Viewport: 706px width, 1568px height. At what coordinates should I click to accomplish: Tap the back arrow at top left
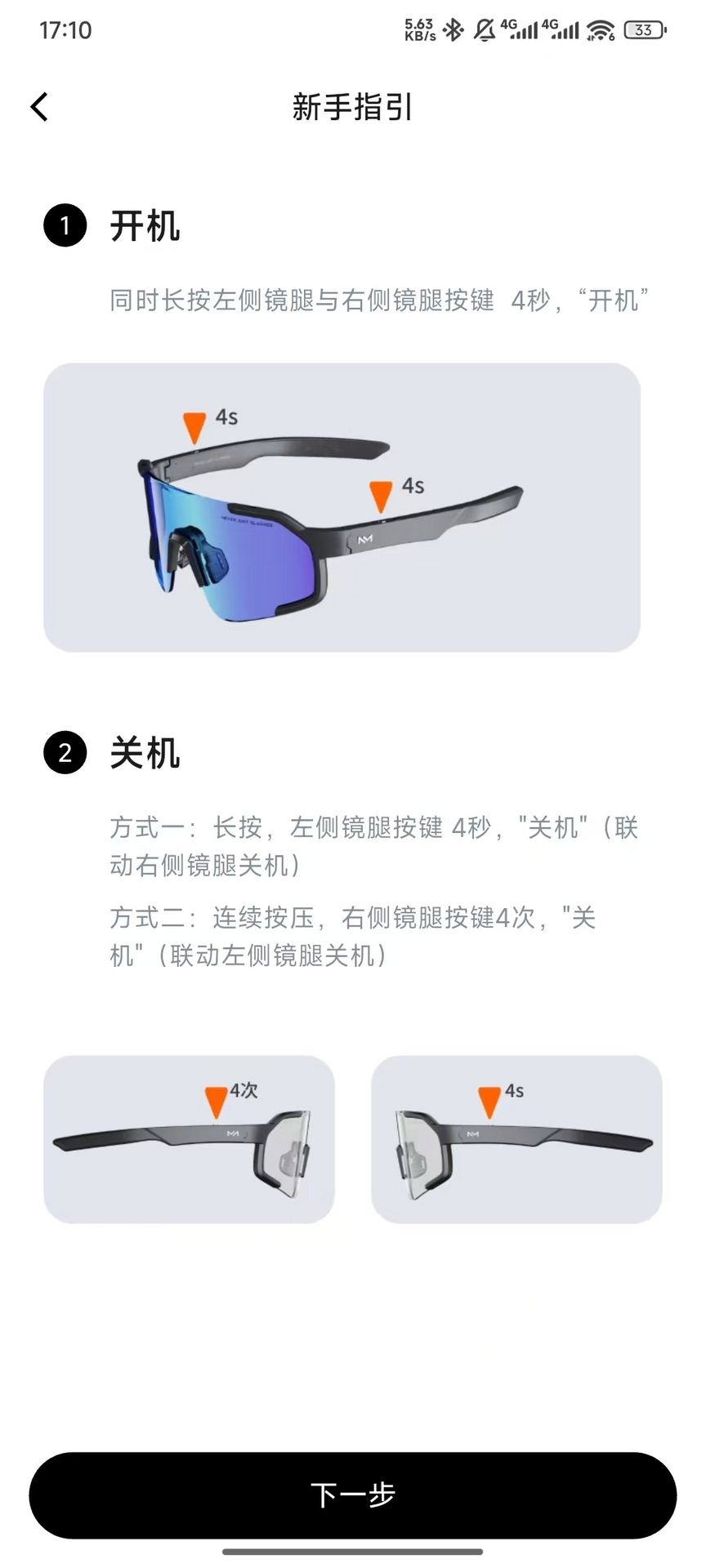39,106
